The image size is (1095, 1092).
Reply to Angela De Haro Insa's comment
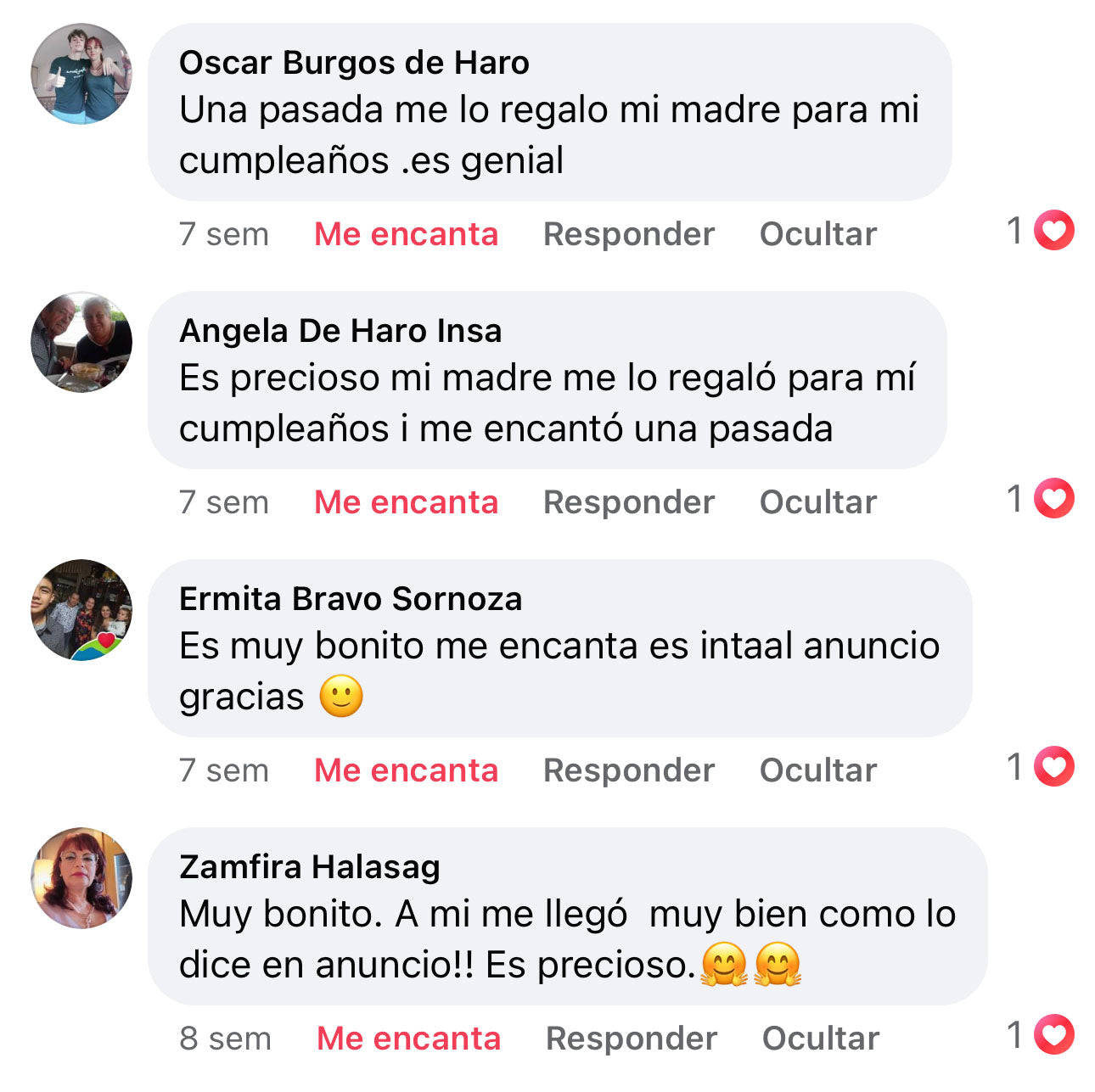point(628,502)
